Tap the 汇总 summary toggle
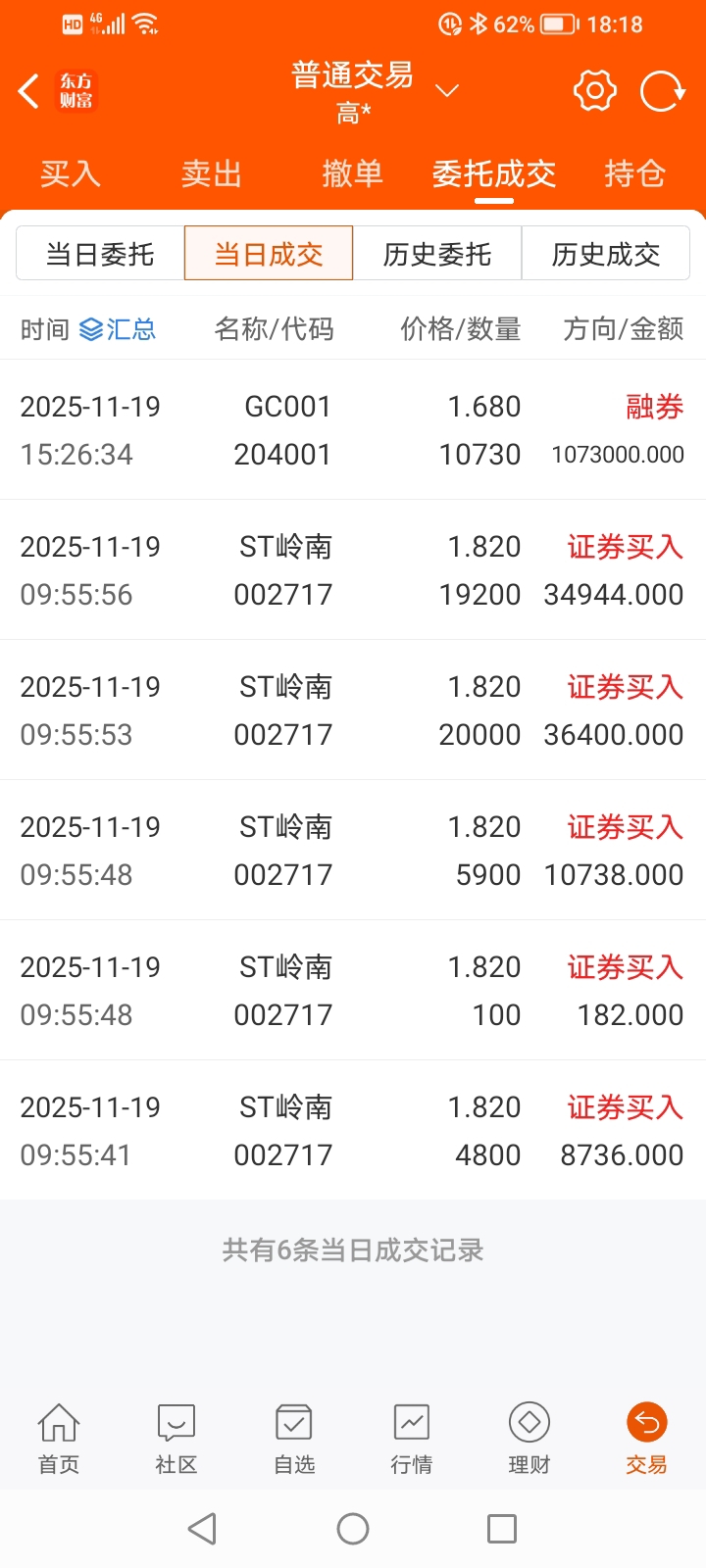706x1568 pixels. click(x=118, y=329)
